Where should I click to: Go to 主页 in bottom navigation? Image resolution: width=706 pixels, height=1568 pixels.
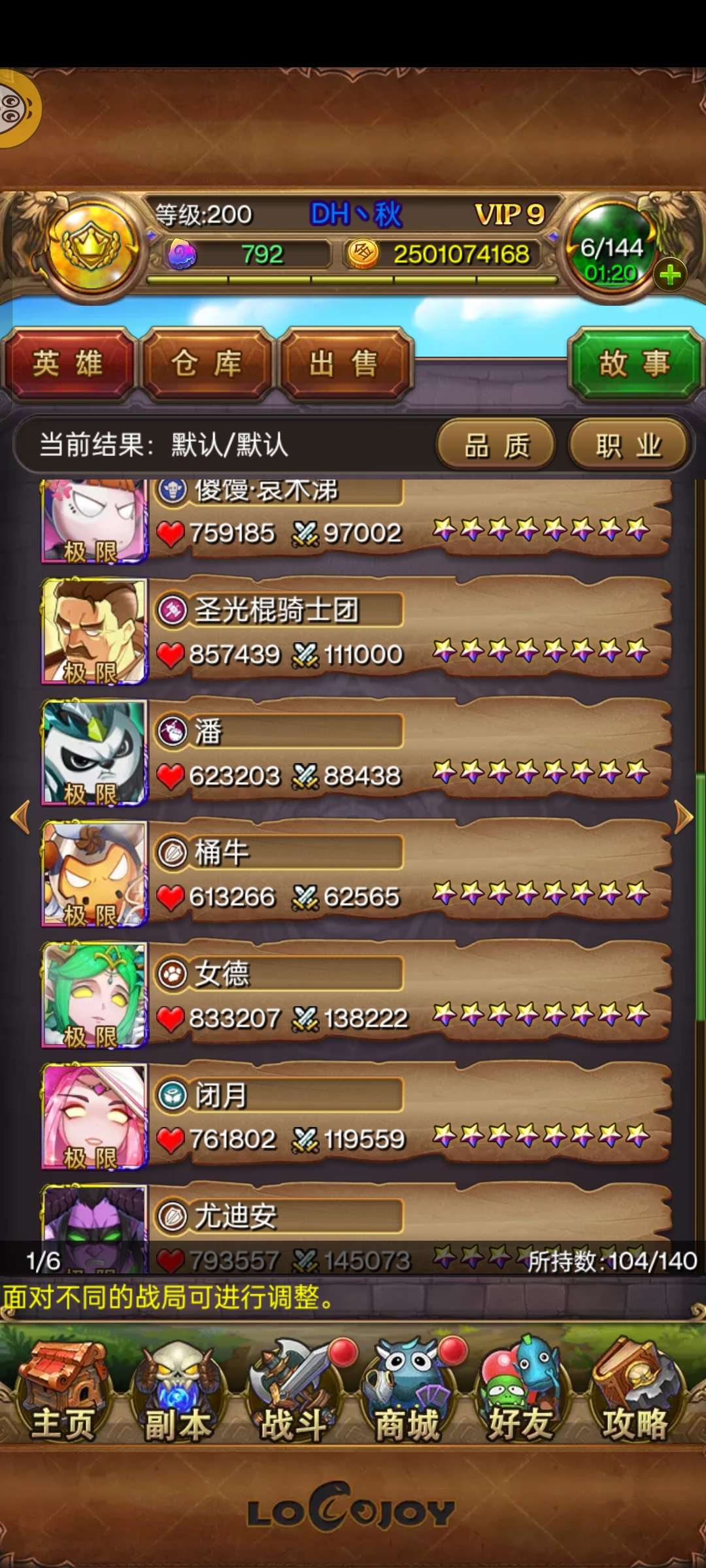click(x=62, y=1392)
